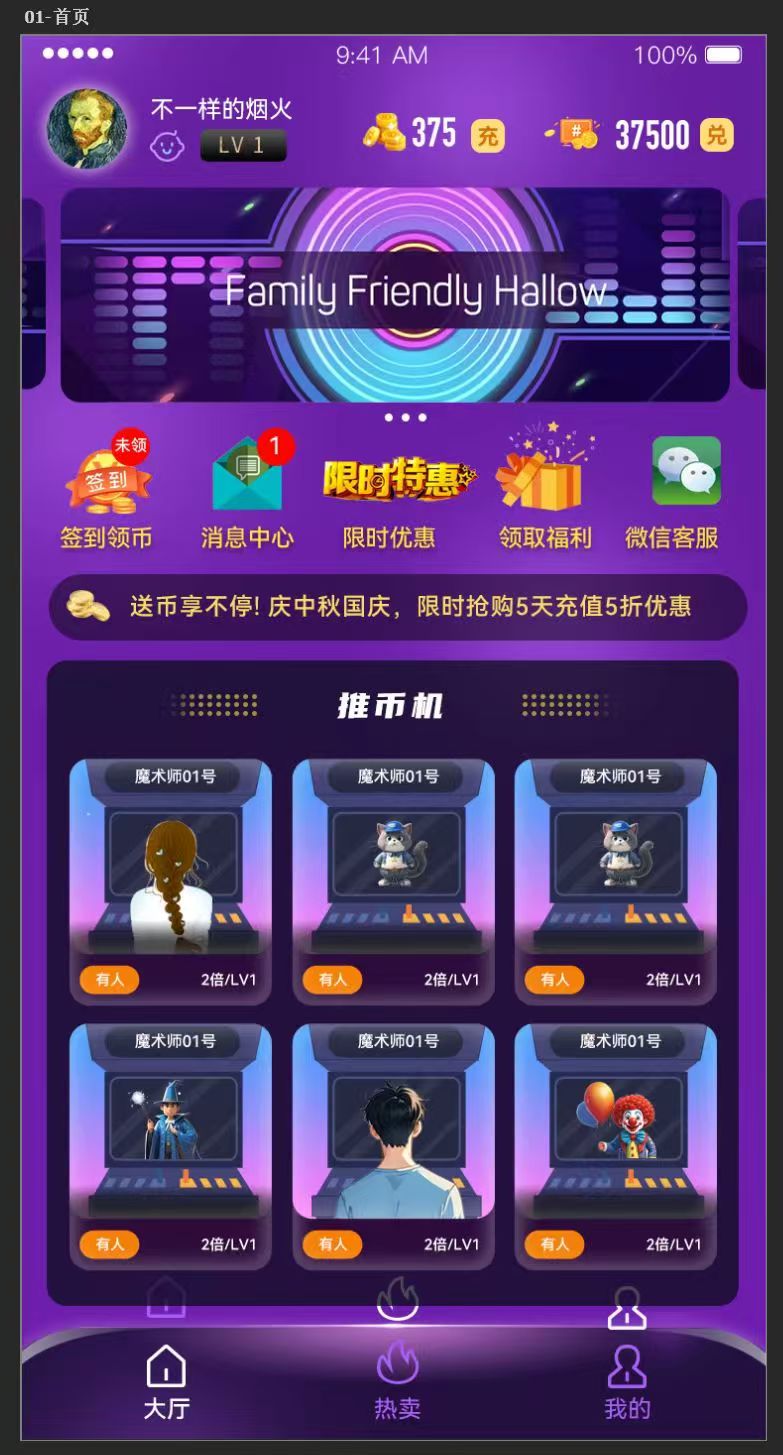783x1455 pixels.
Task: Select the machine card with the clown
Action: pyautogui.click(x=615, y=1146)
